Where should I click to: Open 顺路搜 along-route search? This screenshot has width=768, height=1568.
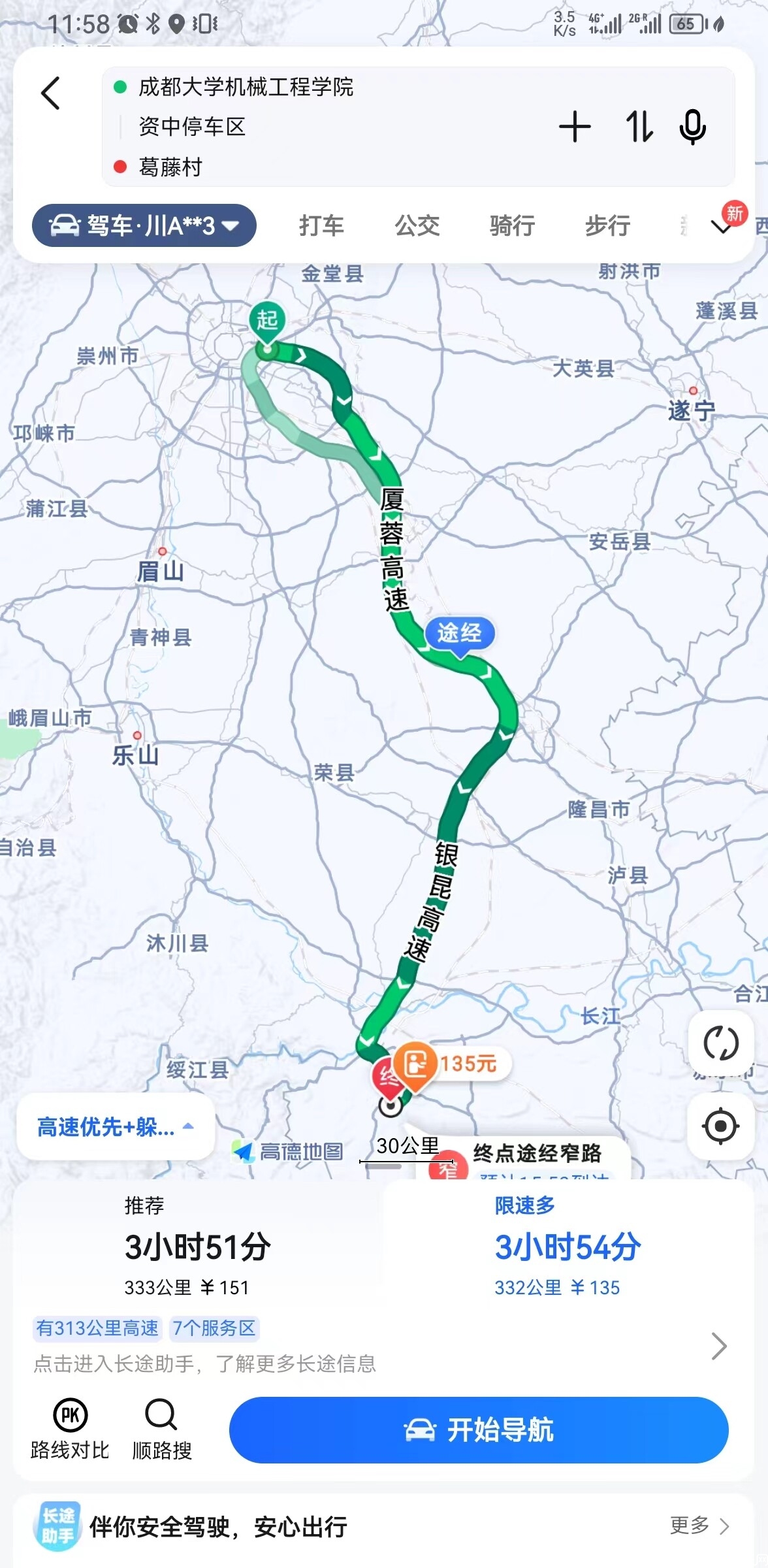(x=161, y=1429)
